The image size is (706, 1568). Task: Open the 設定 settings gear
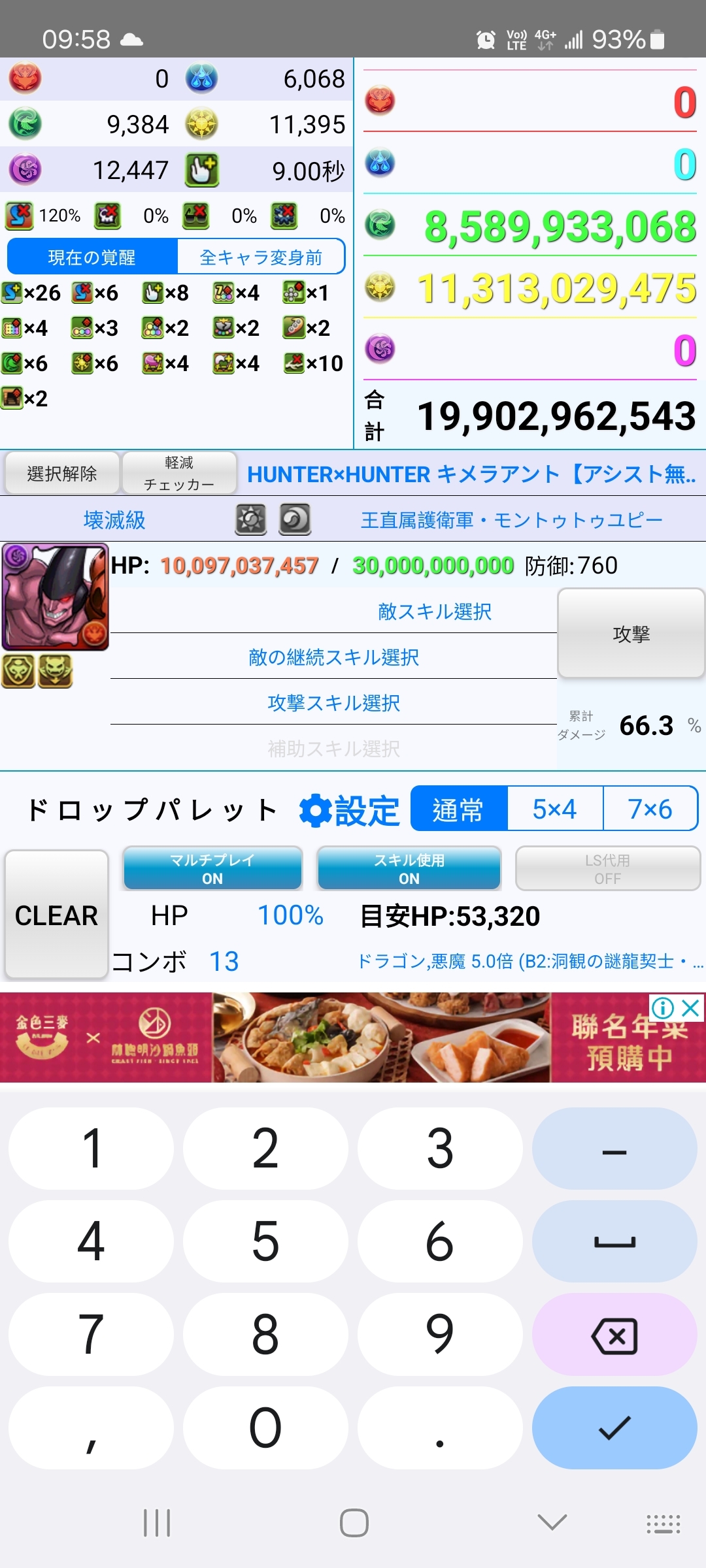(x=348, y=811)
